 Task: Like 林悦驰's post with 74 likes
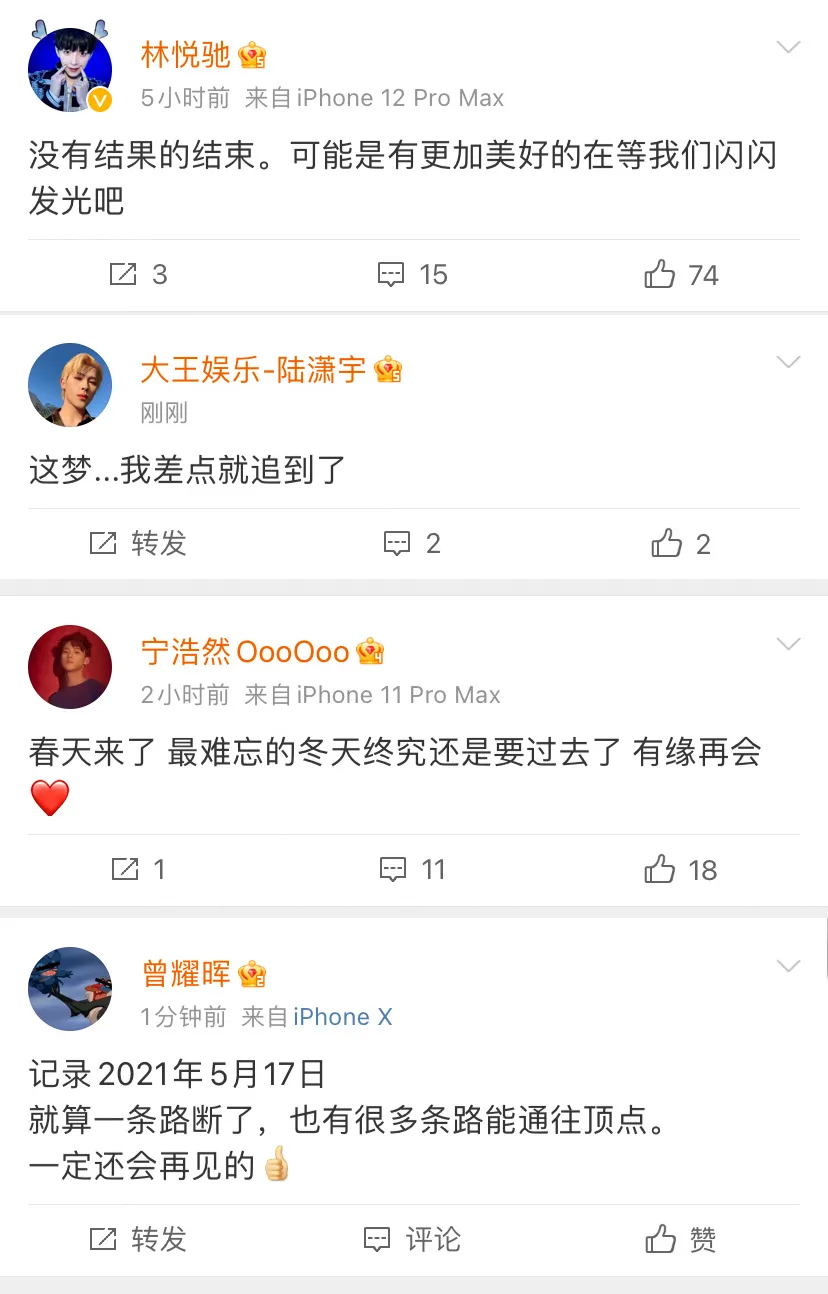(682, 274)
